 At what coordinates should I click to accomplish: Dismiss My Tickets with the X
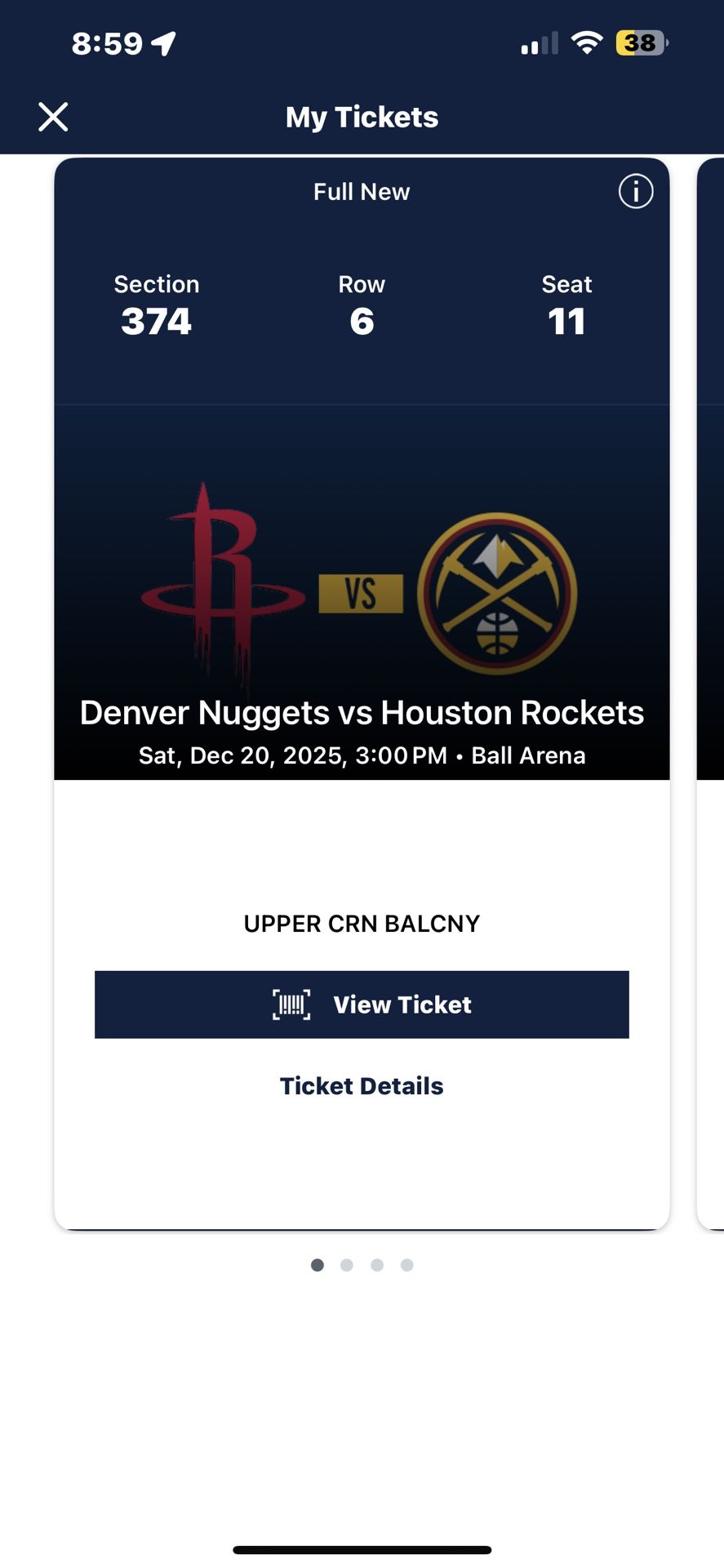pyautogui.click(x=53, y=116)
